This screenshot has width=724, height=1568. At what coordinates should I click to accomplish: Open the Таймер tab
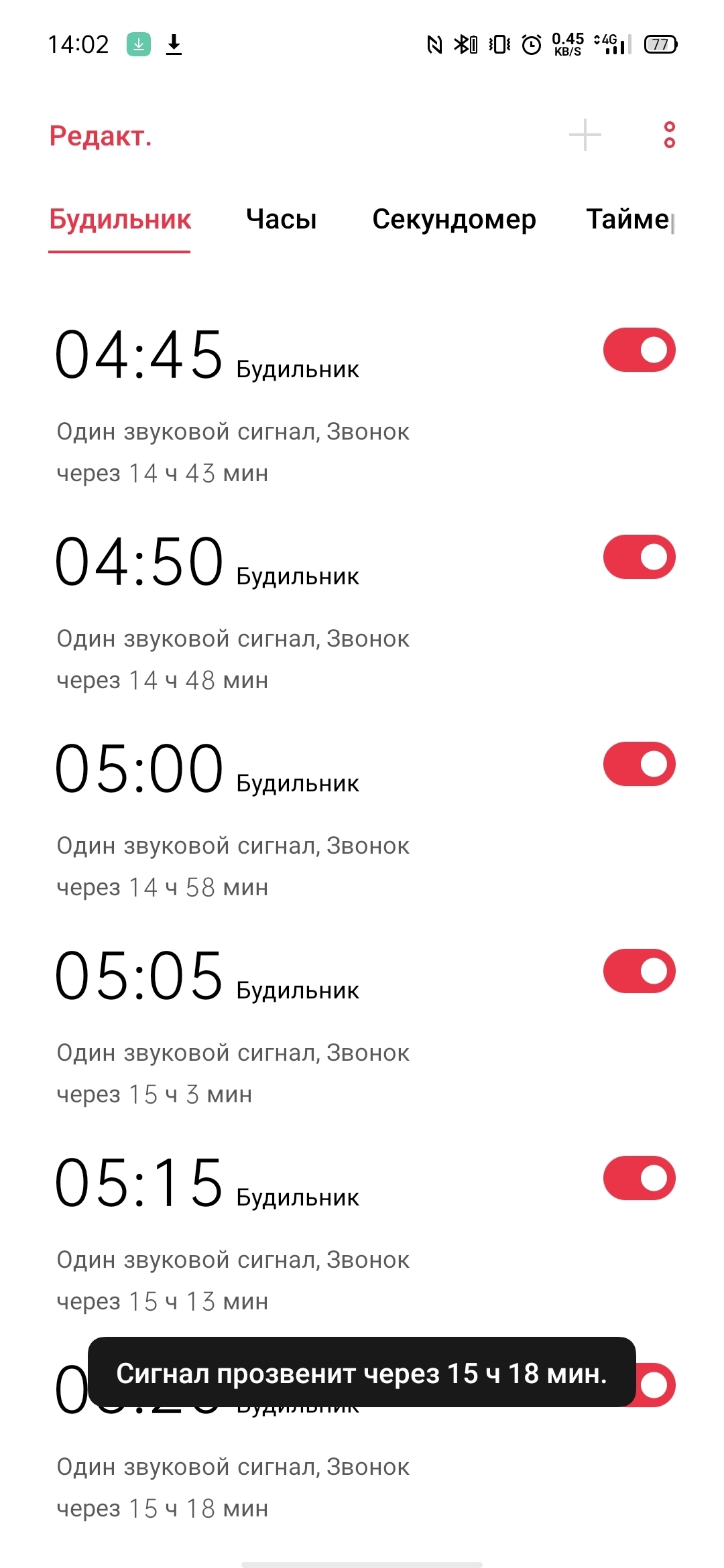pyautogui.click(x=629, y=219)
